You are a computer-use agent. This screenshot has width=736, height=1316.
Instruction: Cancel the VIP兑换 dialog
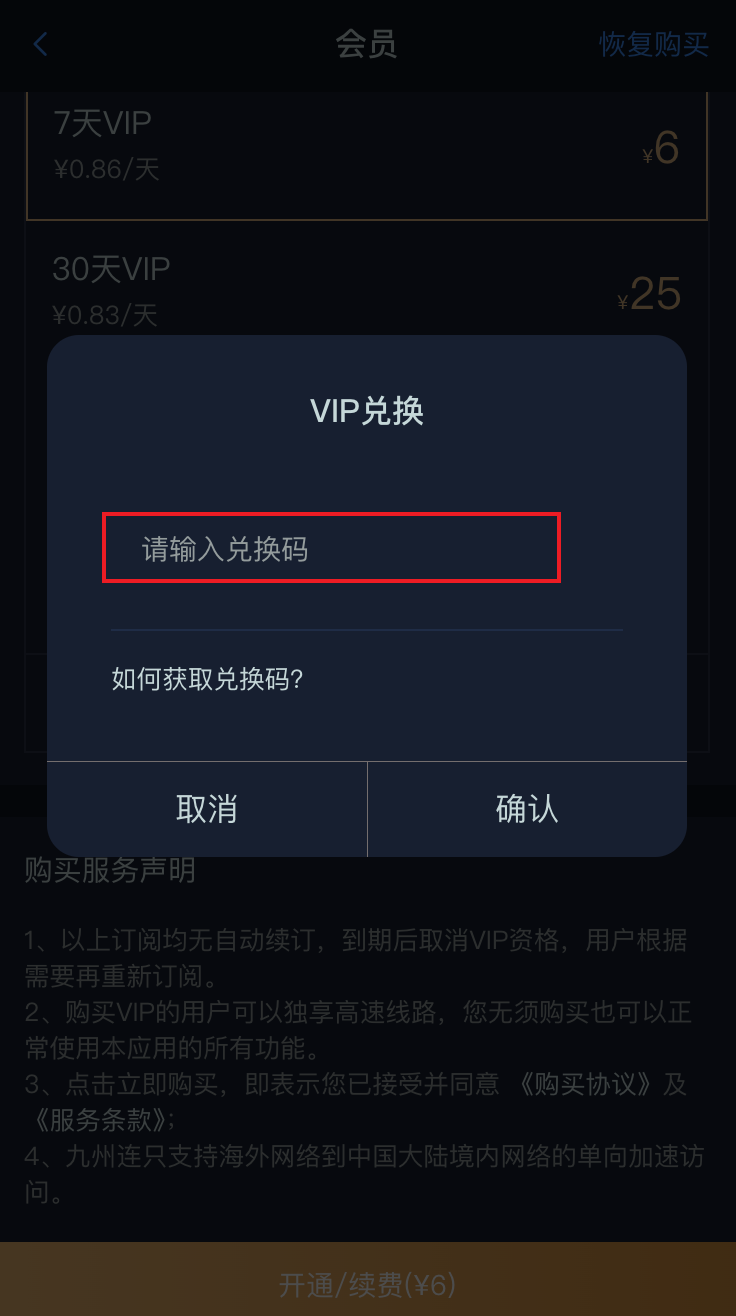pyautogui.click(x=207, y=809)
